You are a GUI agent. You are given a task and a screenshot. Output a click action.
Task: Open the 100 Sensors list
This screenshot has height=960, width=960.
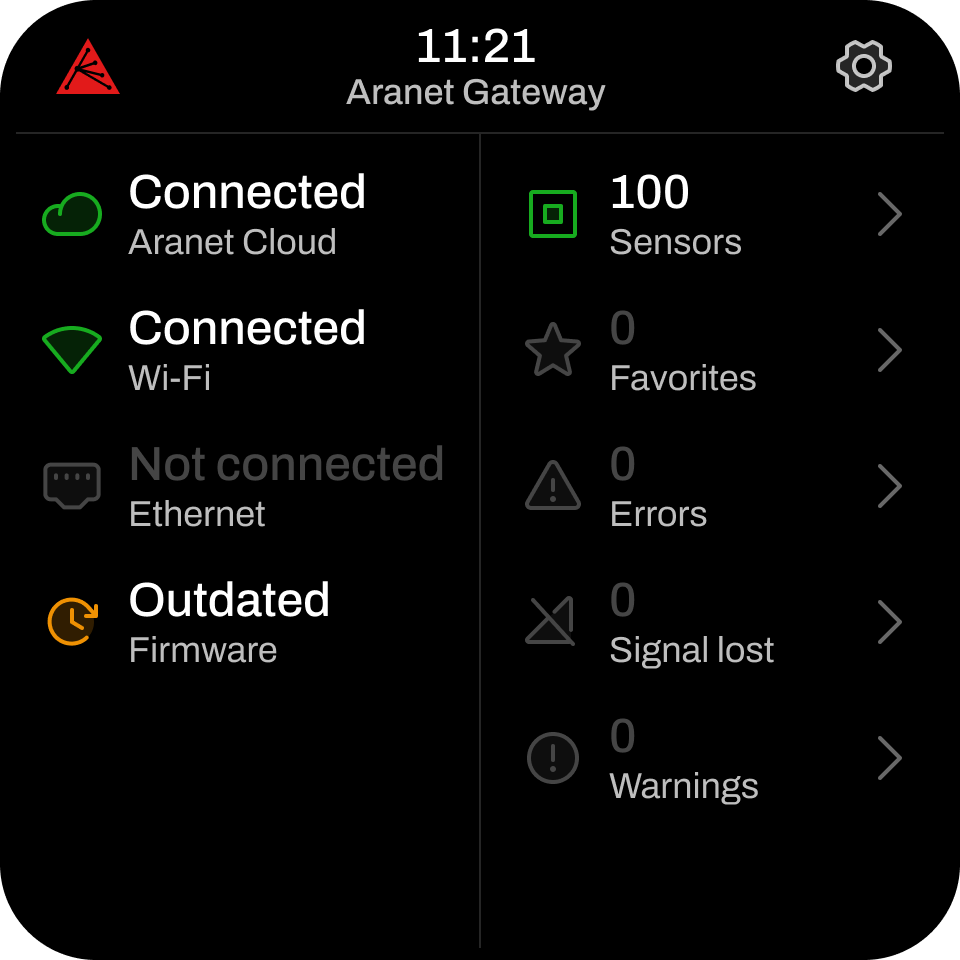(714, 215)
